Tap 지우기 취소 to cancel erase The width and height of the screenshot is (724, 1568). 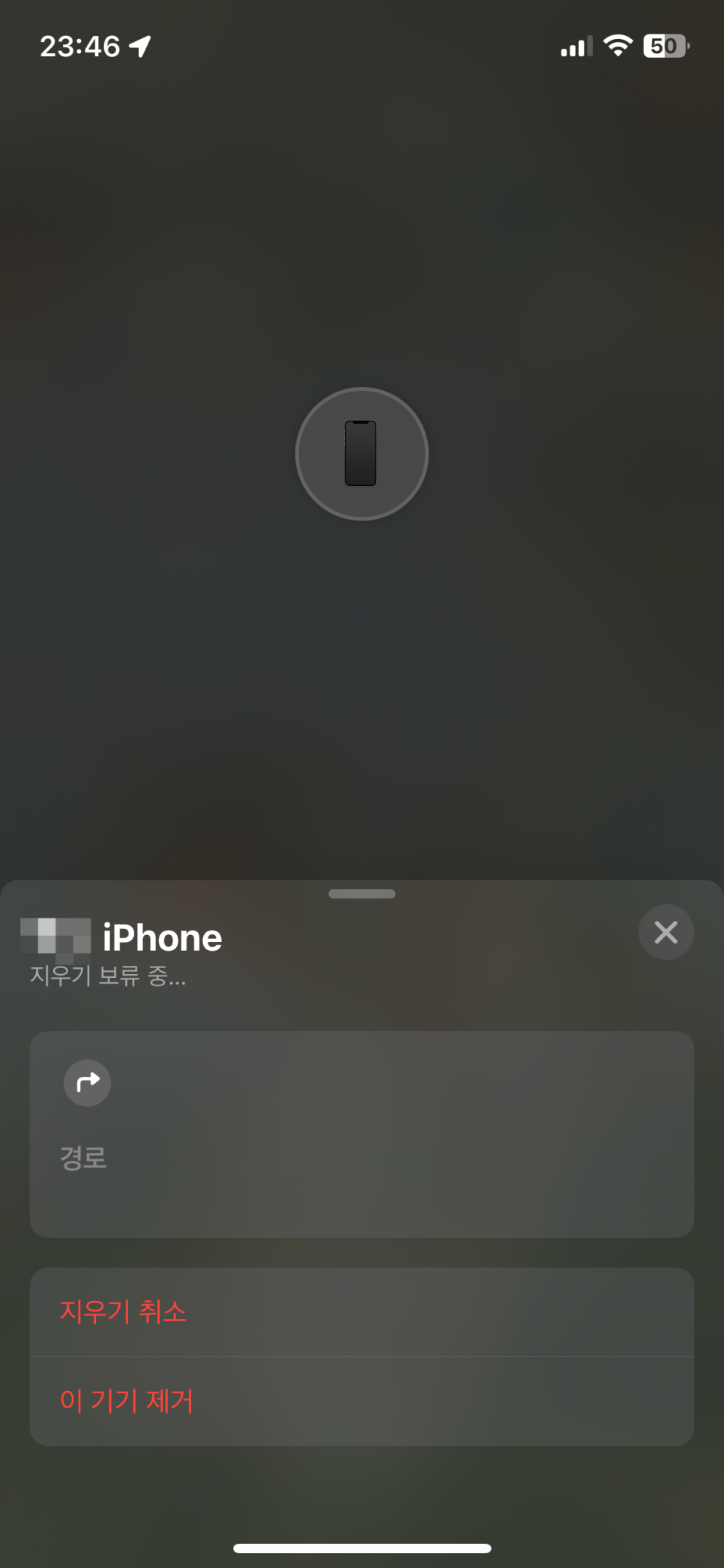(362, 1312)
